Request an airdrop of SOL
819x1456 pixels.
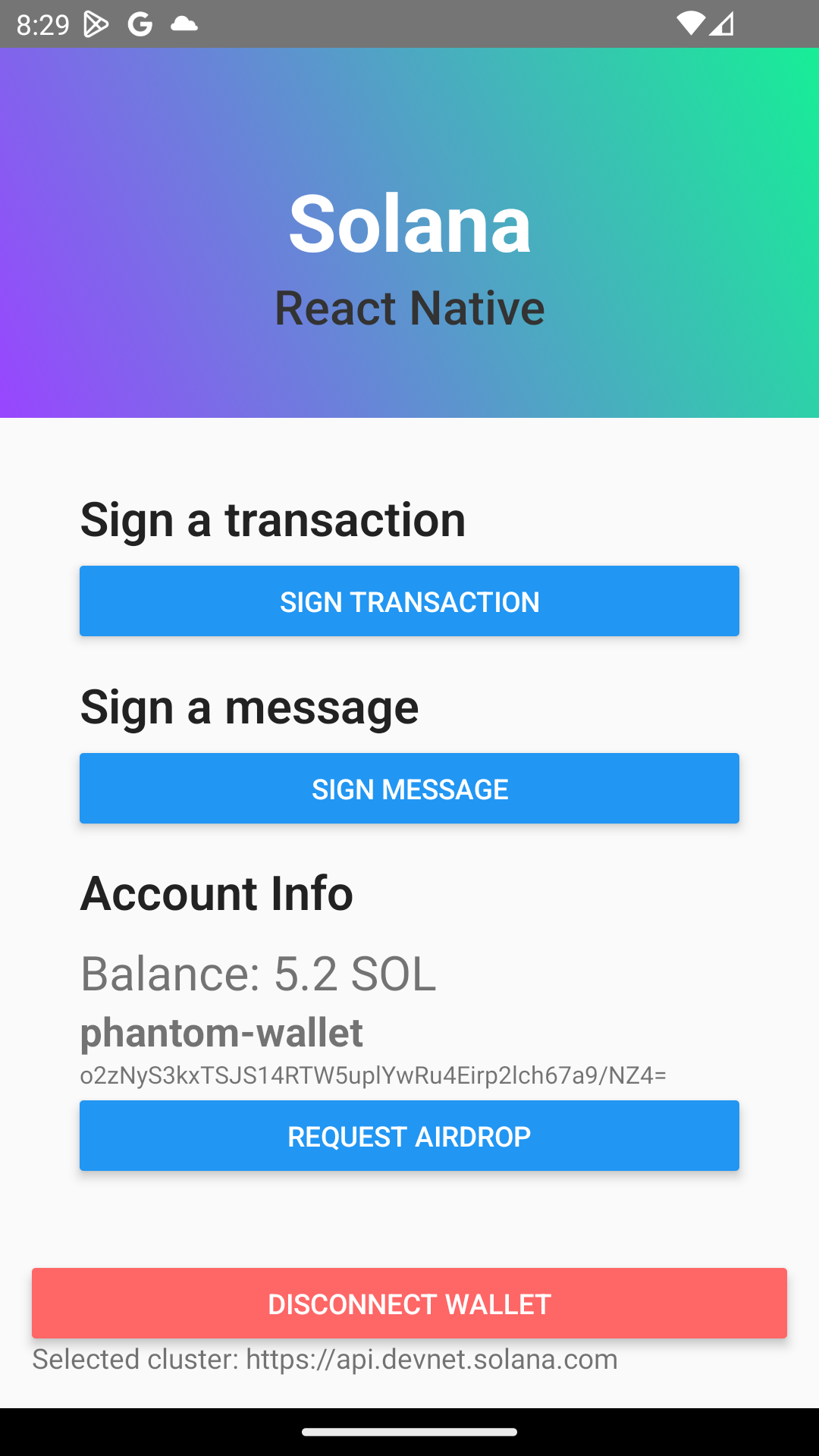(409, 1135)
